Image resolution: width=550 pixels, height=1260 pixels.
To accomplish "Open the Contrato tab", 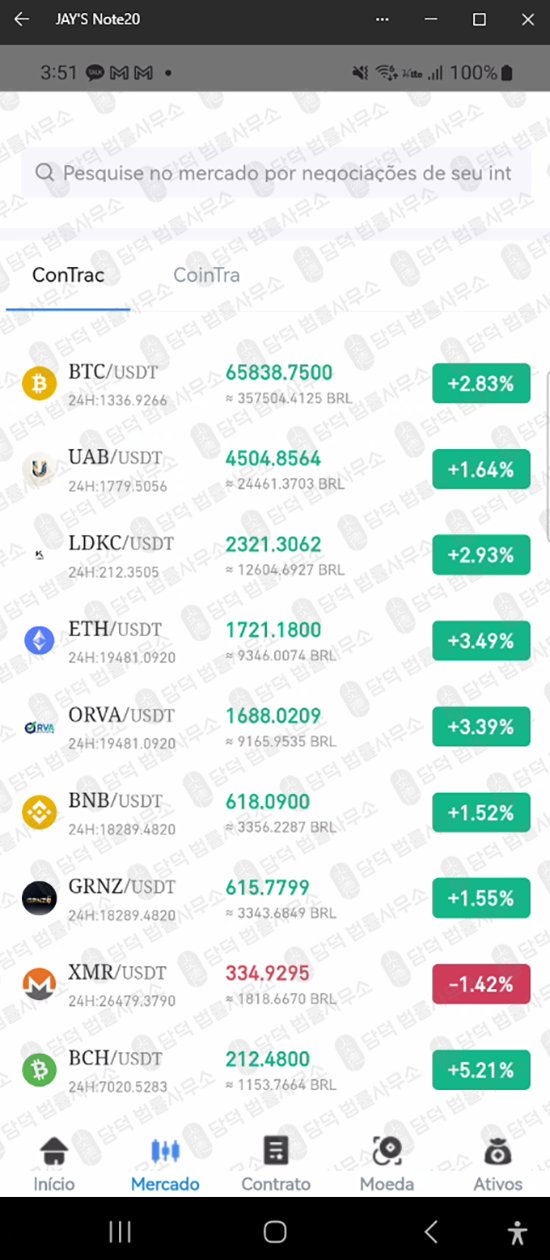I will pos(276,1164).
